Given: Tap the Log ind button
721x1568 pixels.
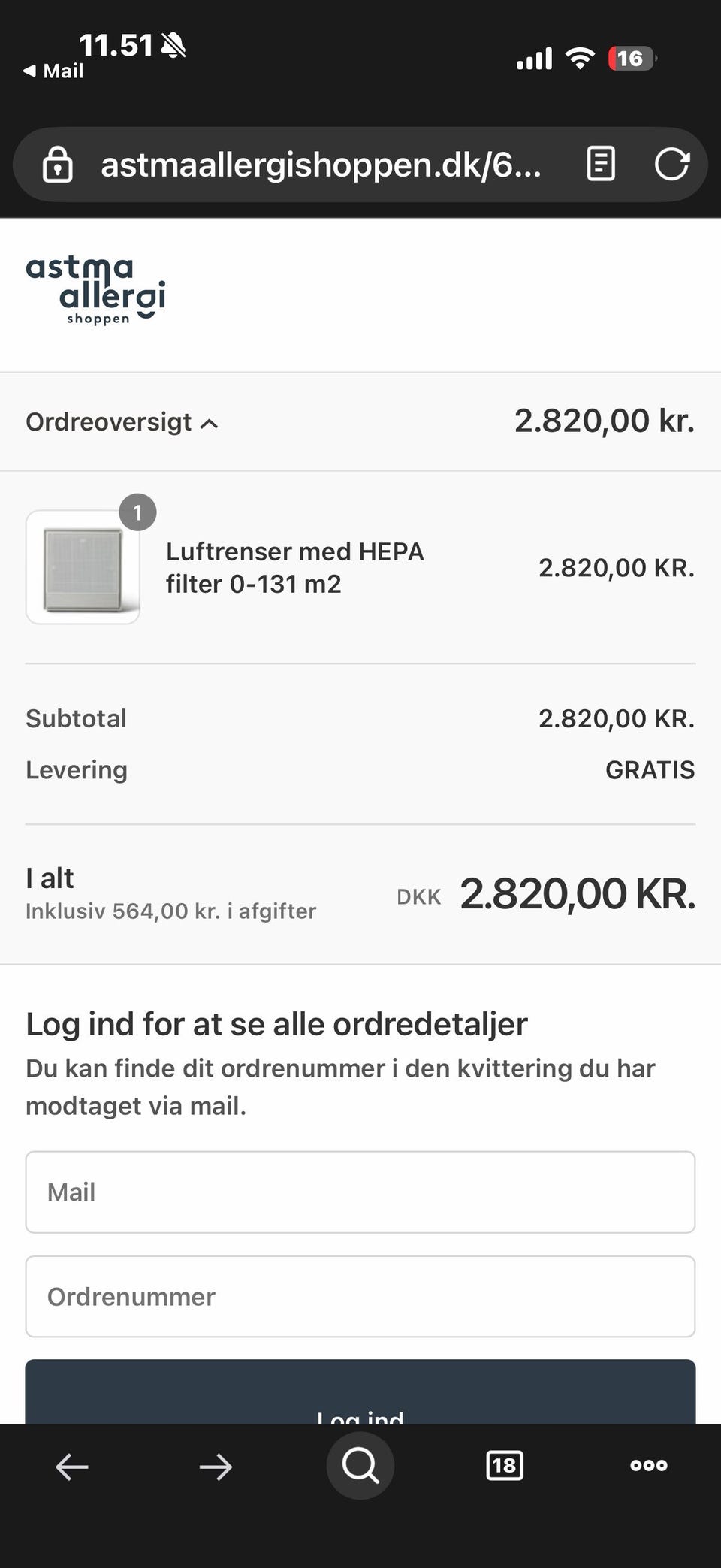Looking at the screenshot, I should (x=360, y=1399).
